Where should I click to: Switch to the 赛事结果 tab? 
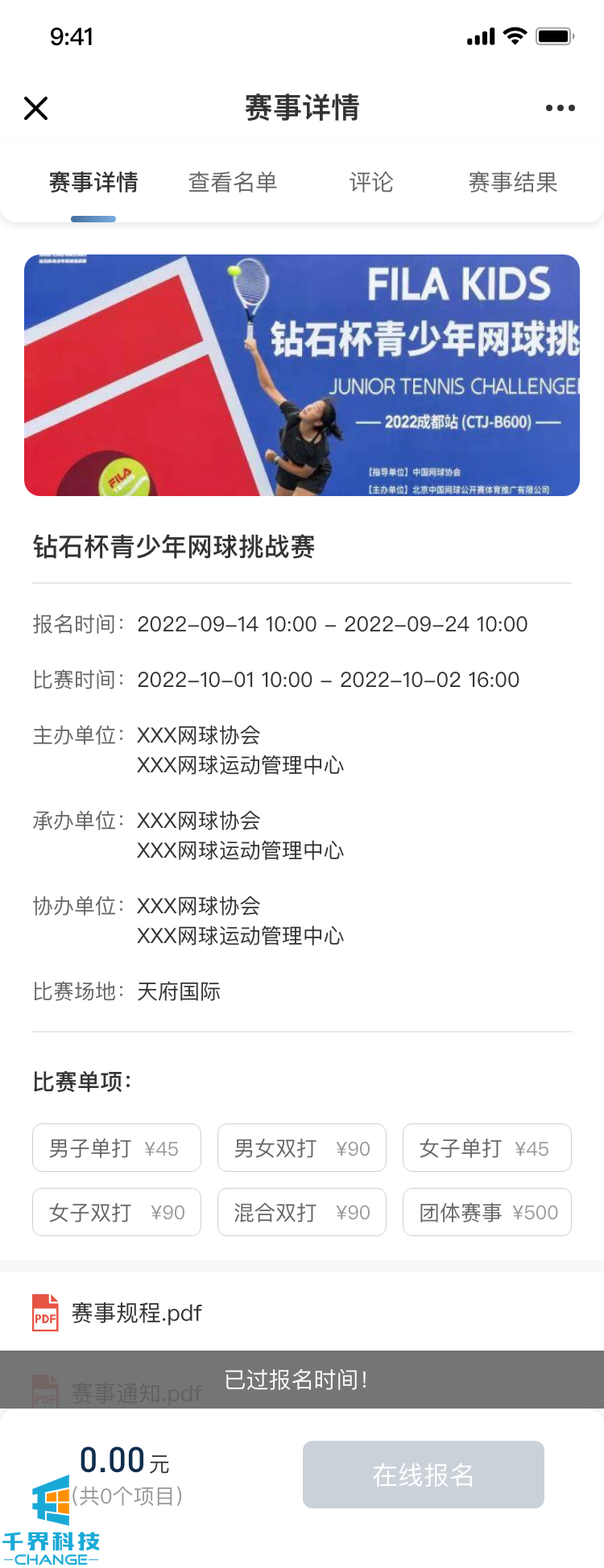(x=513, y=183)
